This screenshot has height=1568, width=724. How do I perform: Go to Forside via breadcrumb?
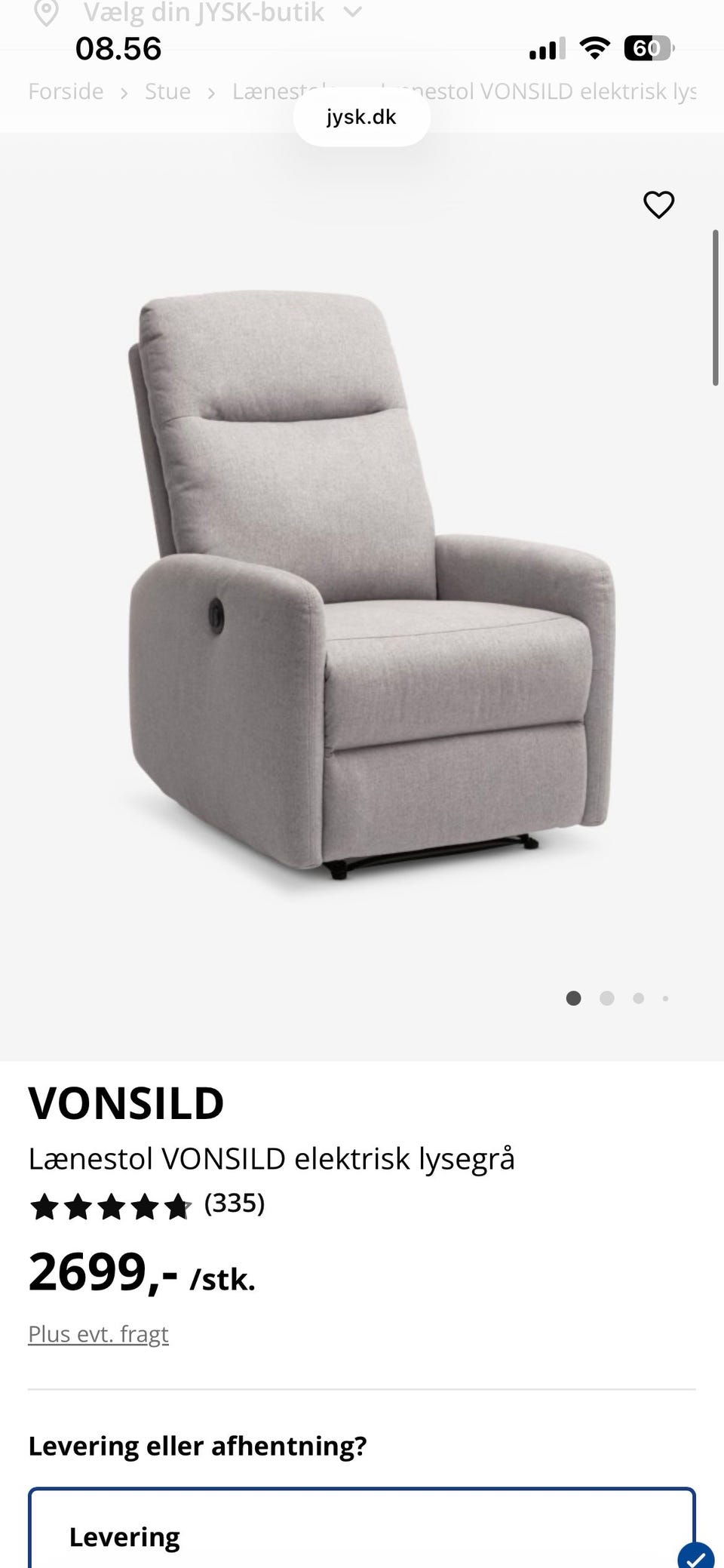click(66, 91)
